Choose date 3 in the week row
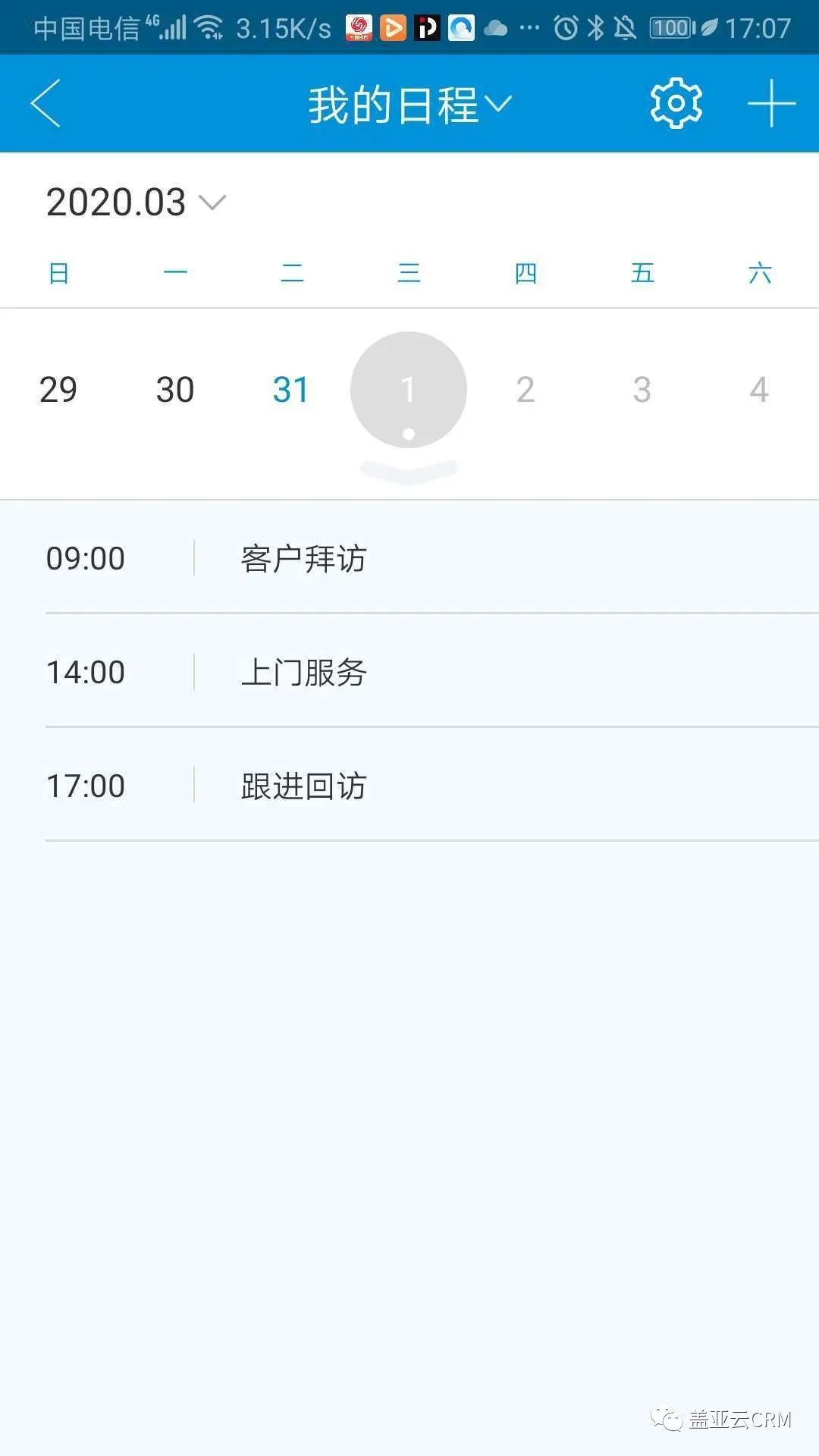 [x=642, y=390]
